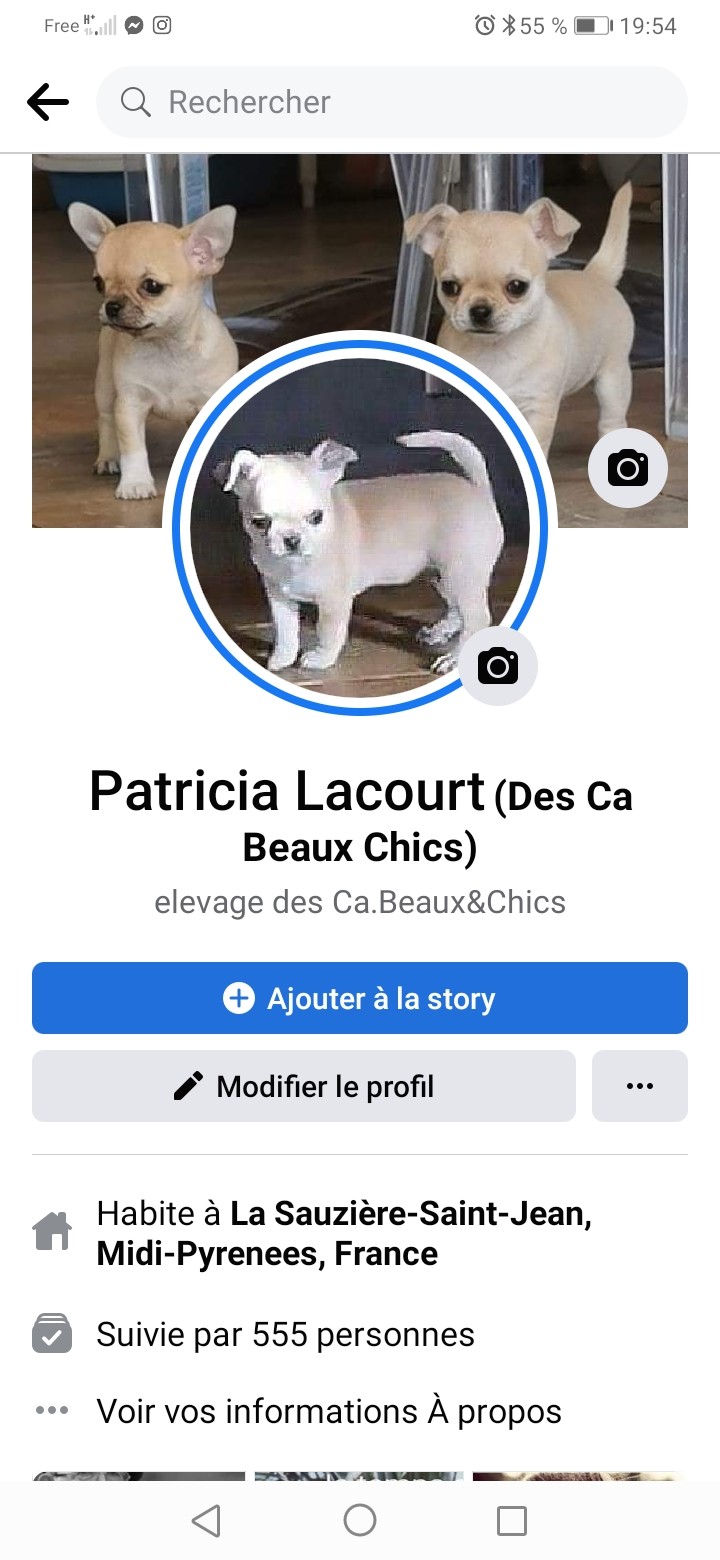Screen dimensions: 720x1560
Task: Go back using the top arrow
Action: click(48, 102)
